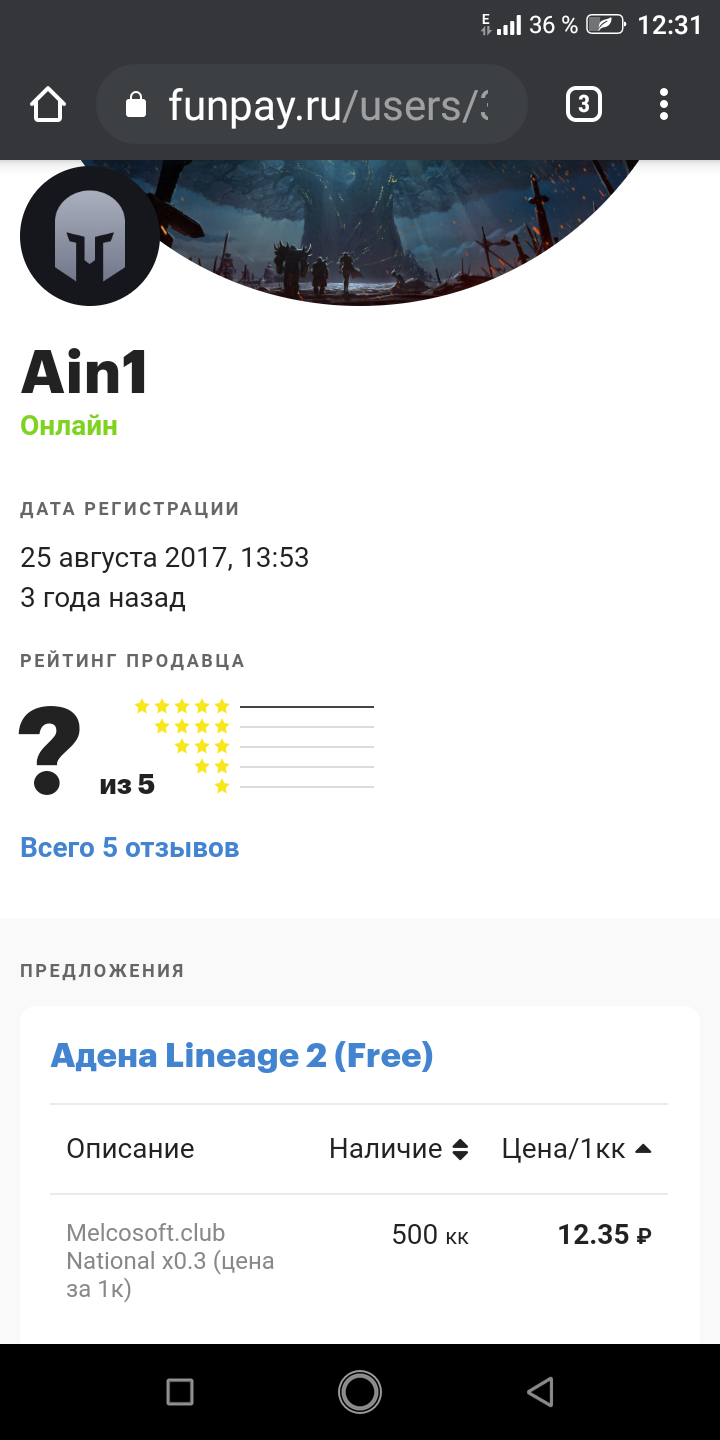Screen dimensions: 720x1440
Task: Open the link Всего 5 отзывов
Action: pyautogui.click(x=130, y=848)
